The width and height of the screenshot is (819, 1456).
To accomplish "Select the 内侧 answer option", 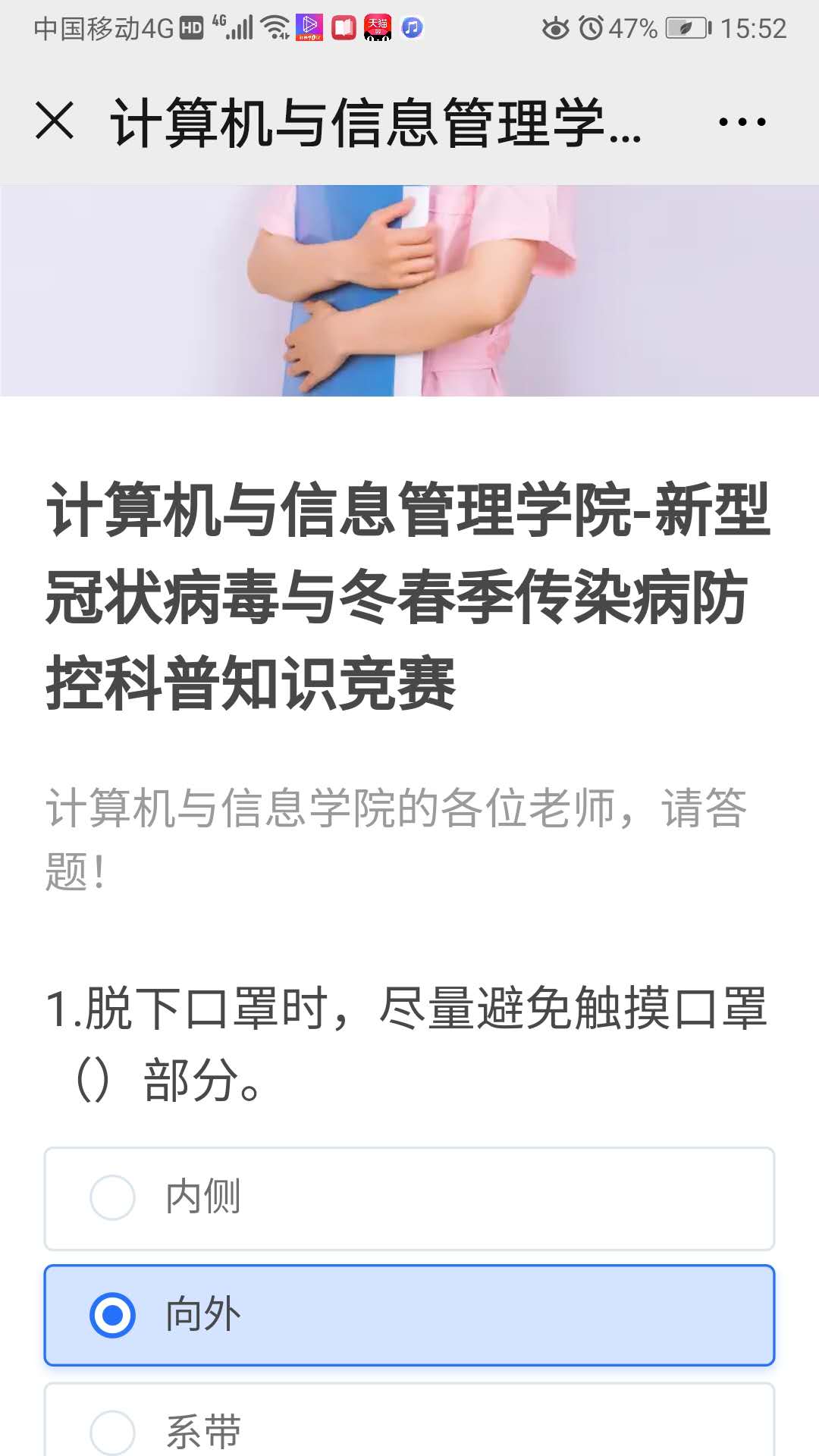I will pos(409,1198).
